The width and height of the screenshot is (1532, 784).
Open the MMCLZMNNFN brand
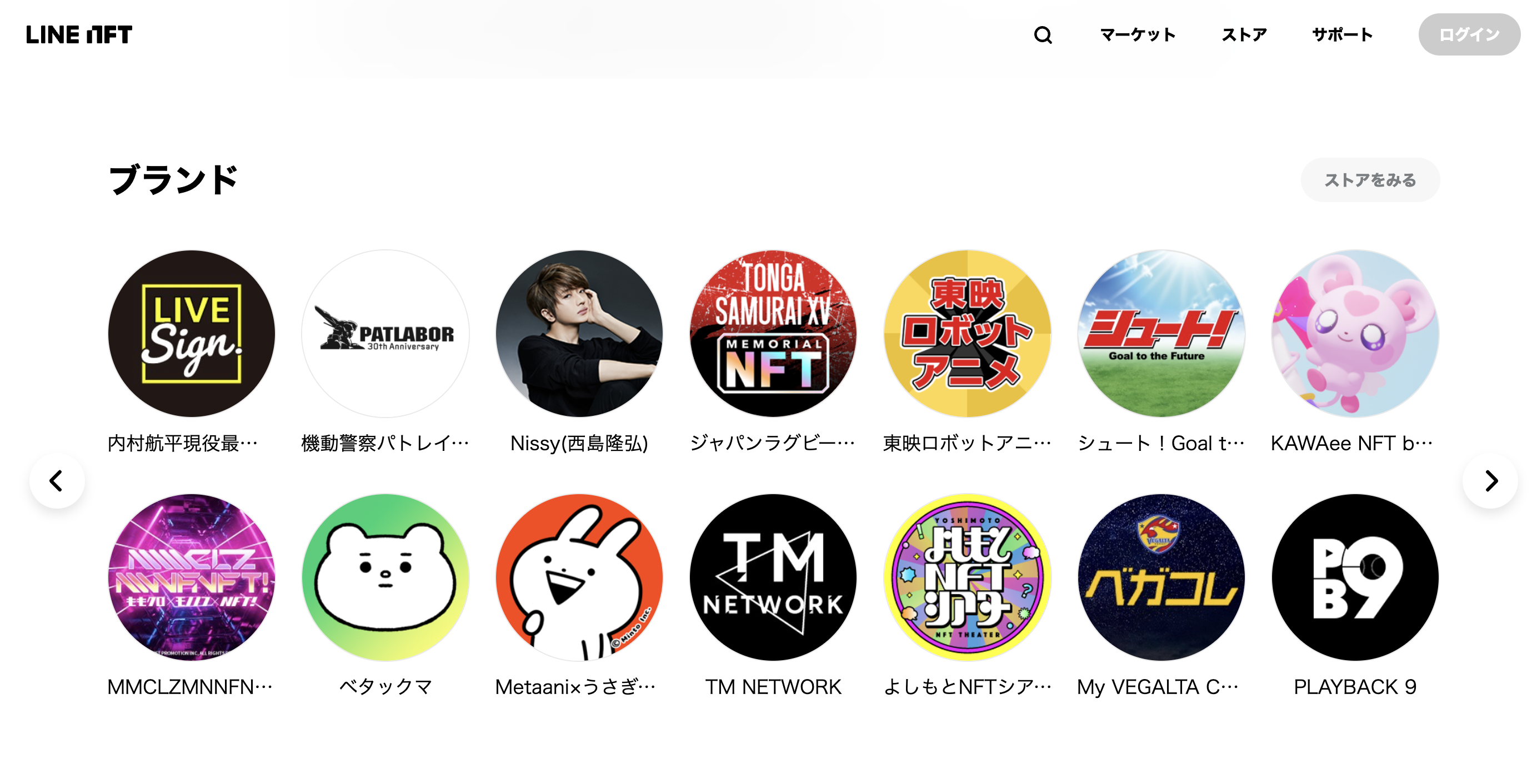tap(192, 577)
